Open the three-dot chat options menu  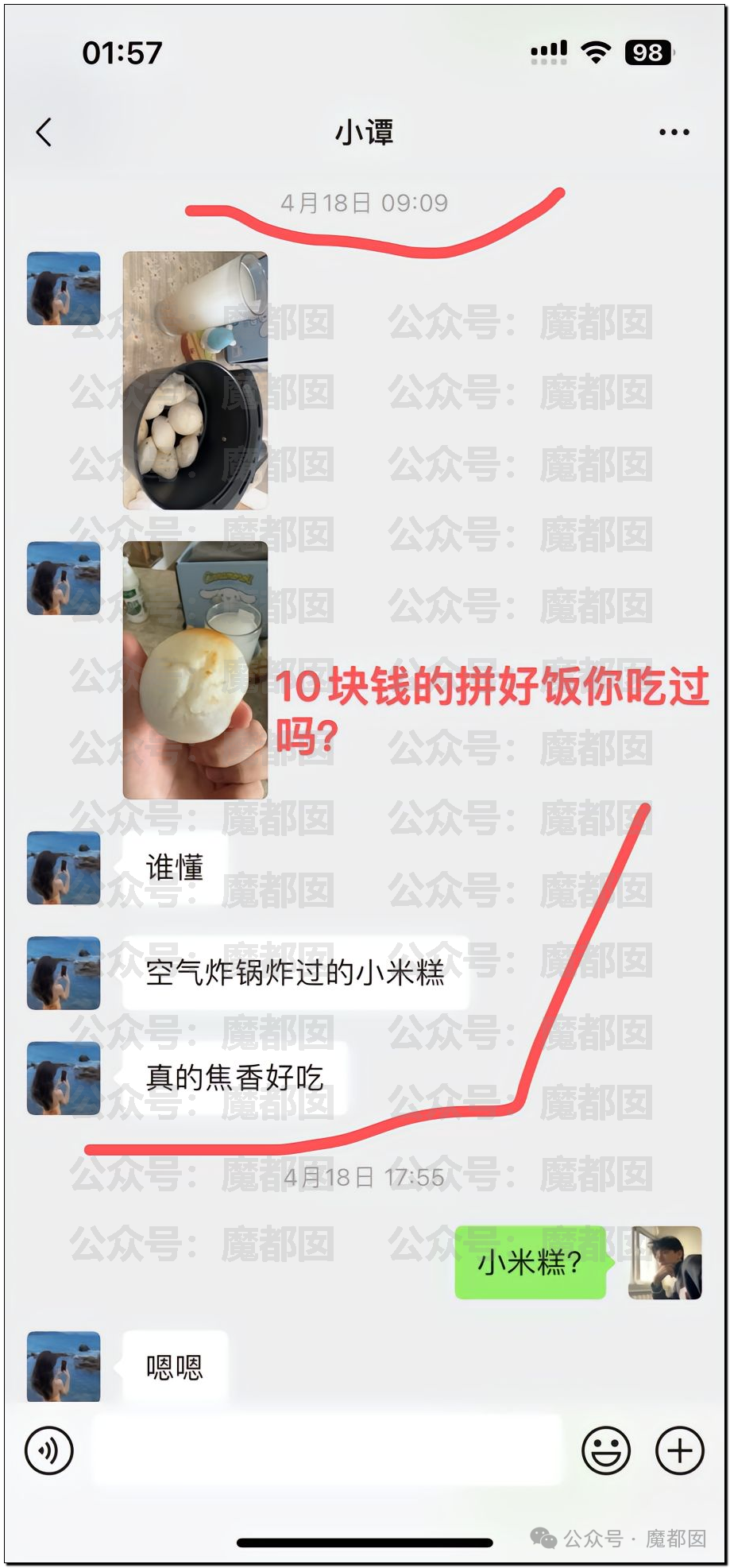point(674,133)
